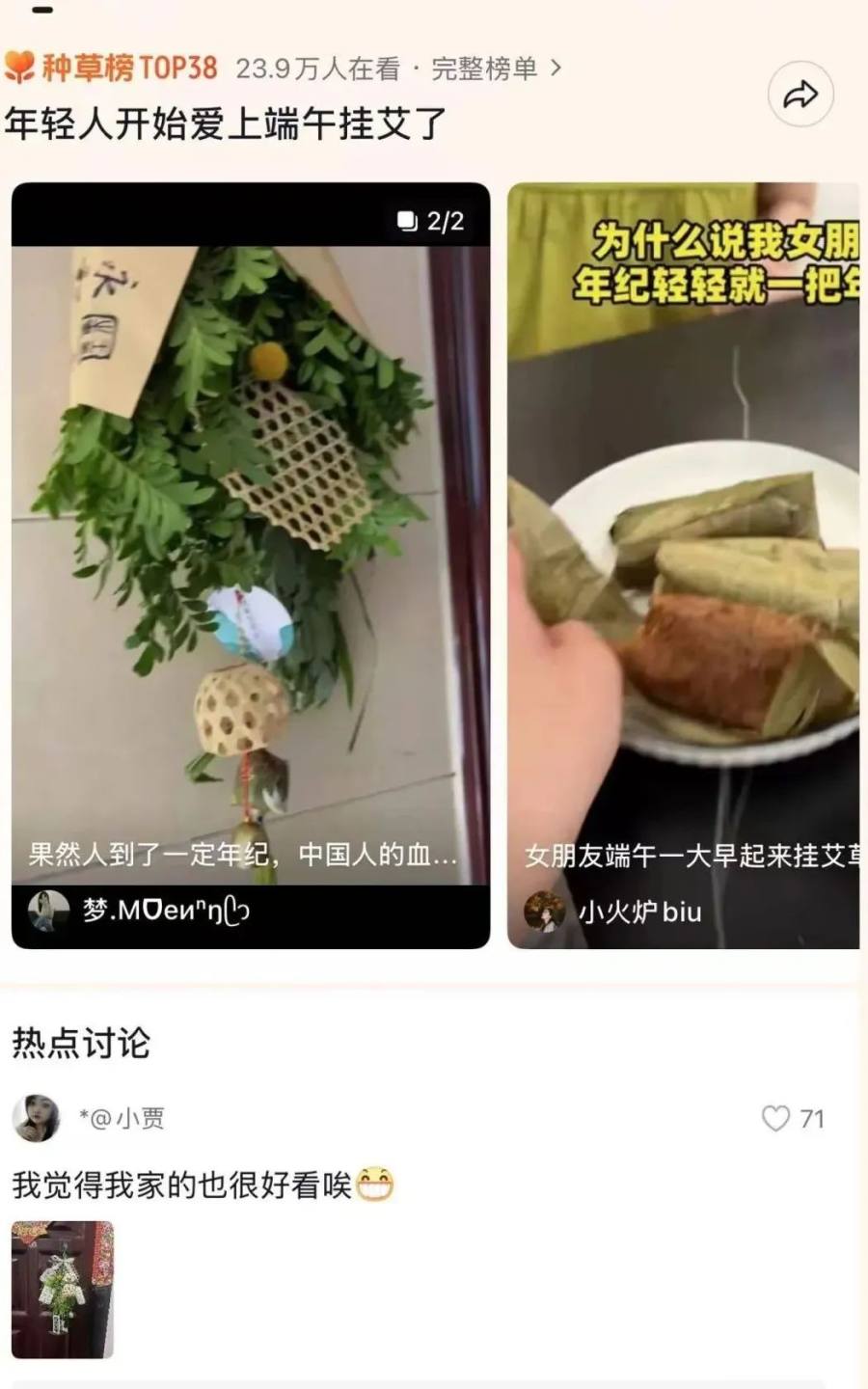Screen dimensions: 868x1389
Task: Open the 完整榜单 full ranking link
Action: [495, 68]
